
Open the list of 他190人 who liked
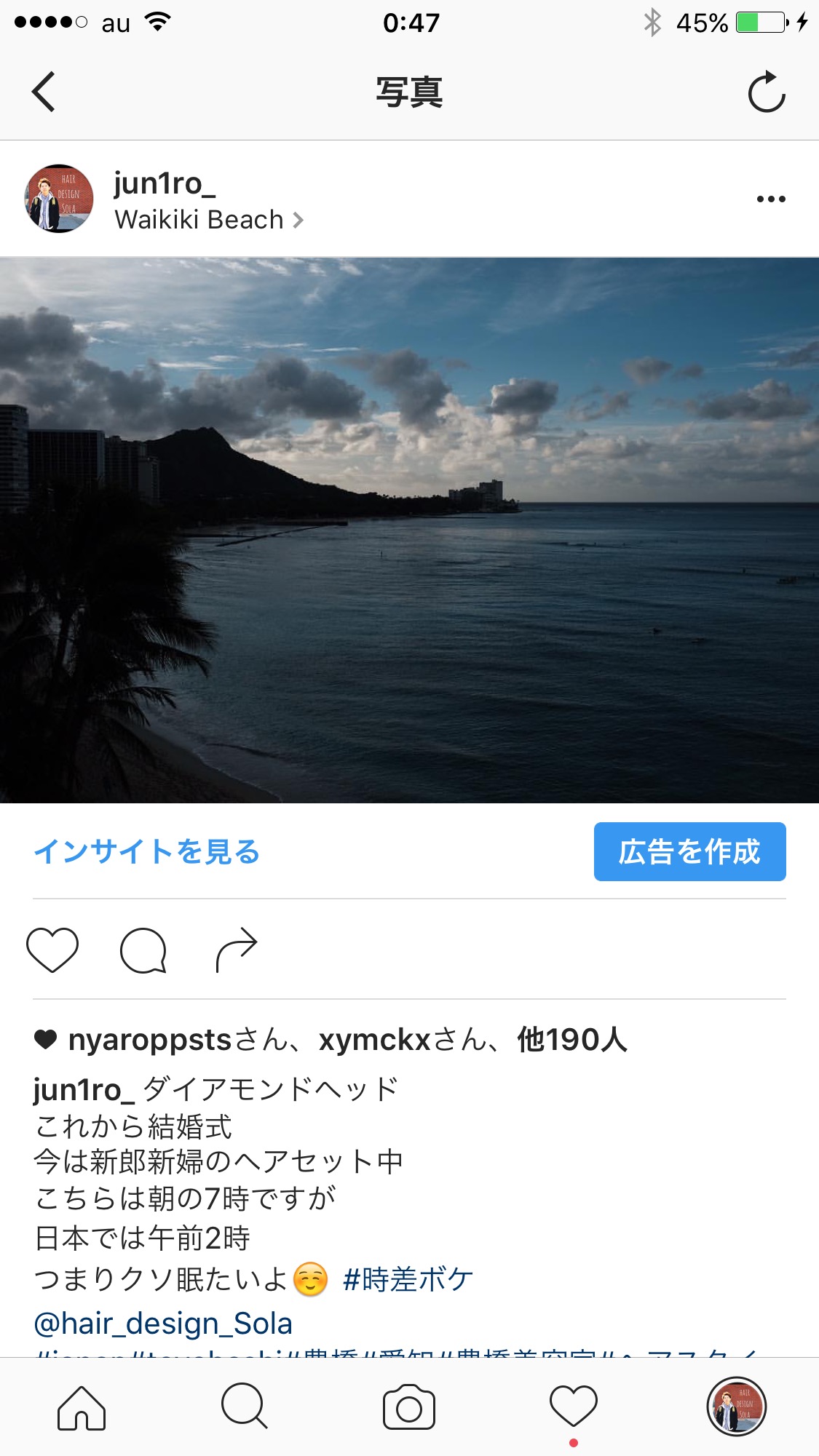[572, 1040]
